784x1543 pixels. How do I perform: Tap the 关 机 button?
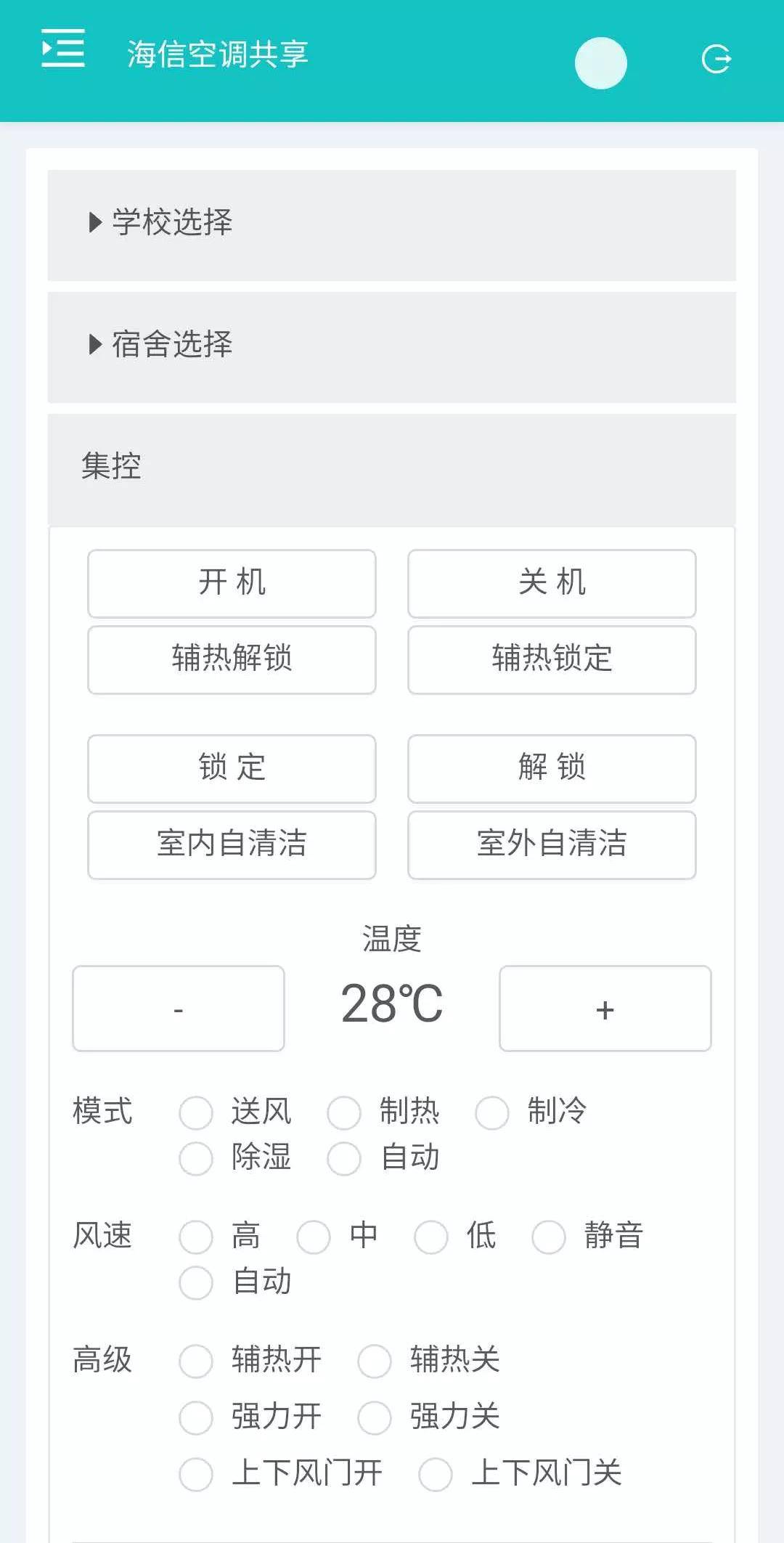[552, 583]
